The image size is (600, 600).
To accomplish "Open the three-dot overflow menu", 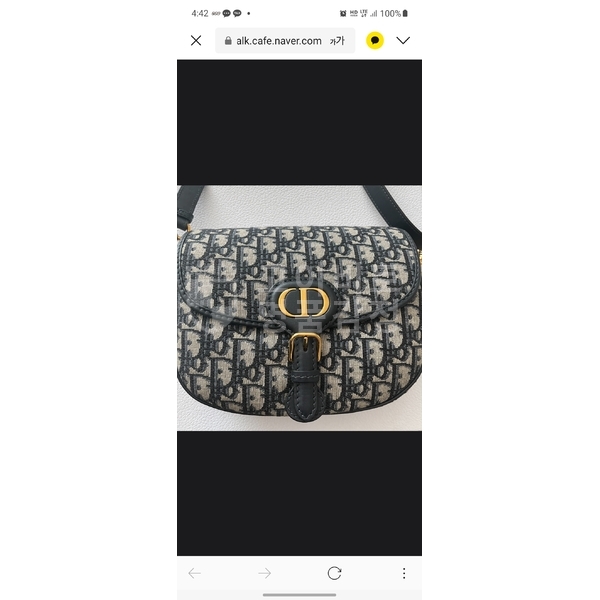I will click(x=403, y=573).
